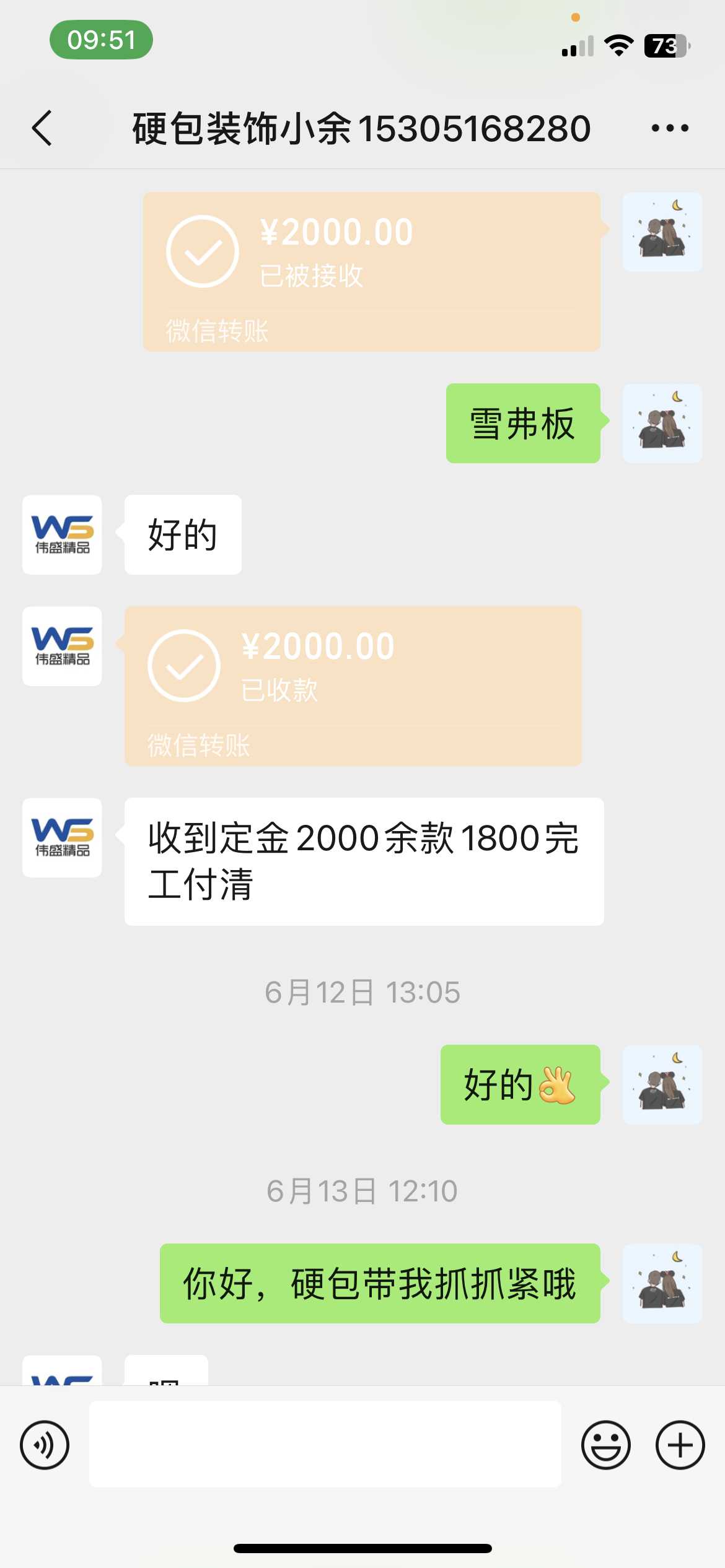725x1568 pixels.
Task: Open the ¥2000.00 transfer marked 已收款
Action: click(x=353, y=686)
